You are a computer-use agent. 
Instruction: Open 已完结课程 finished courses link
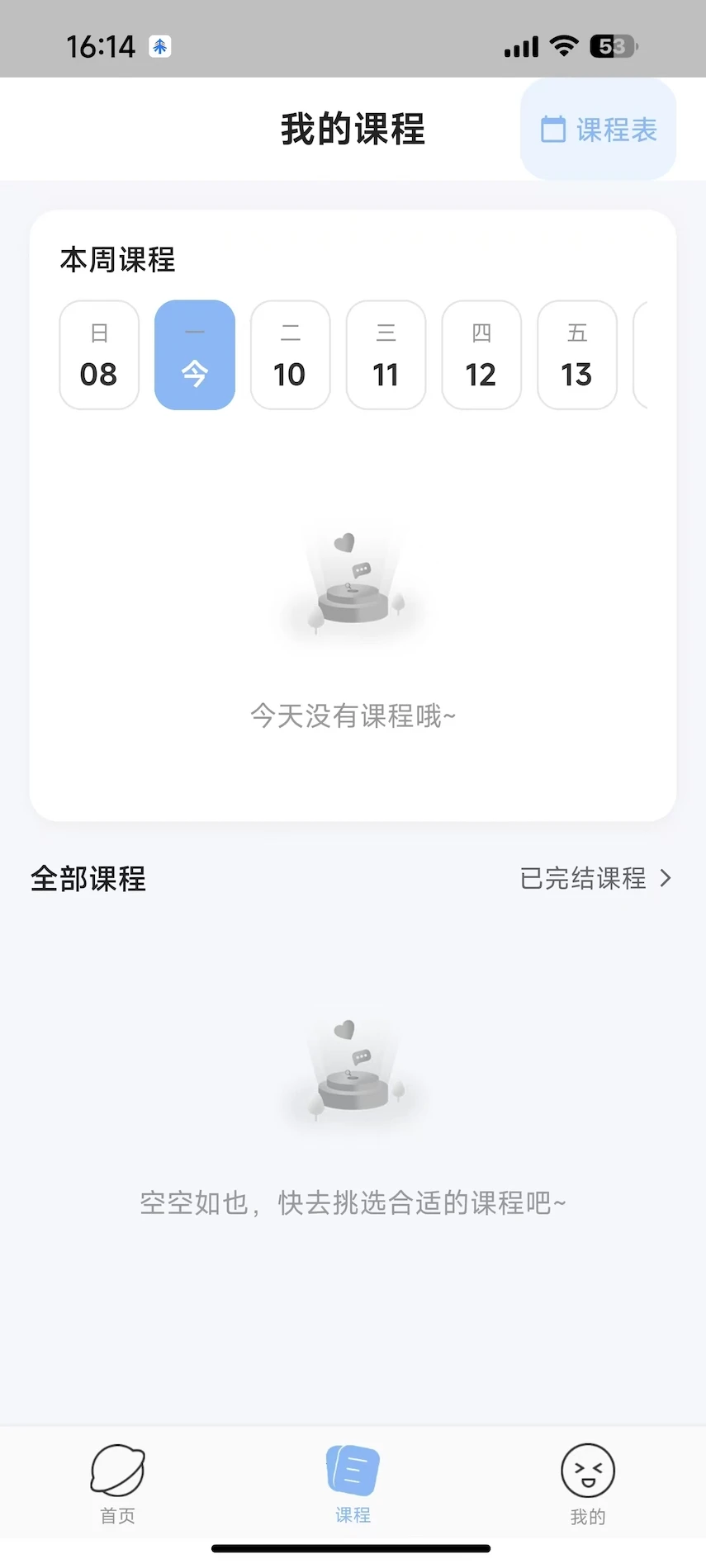coord(595,878)
